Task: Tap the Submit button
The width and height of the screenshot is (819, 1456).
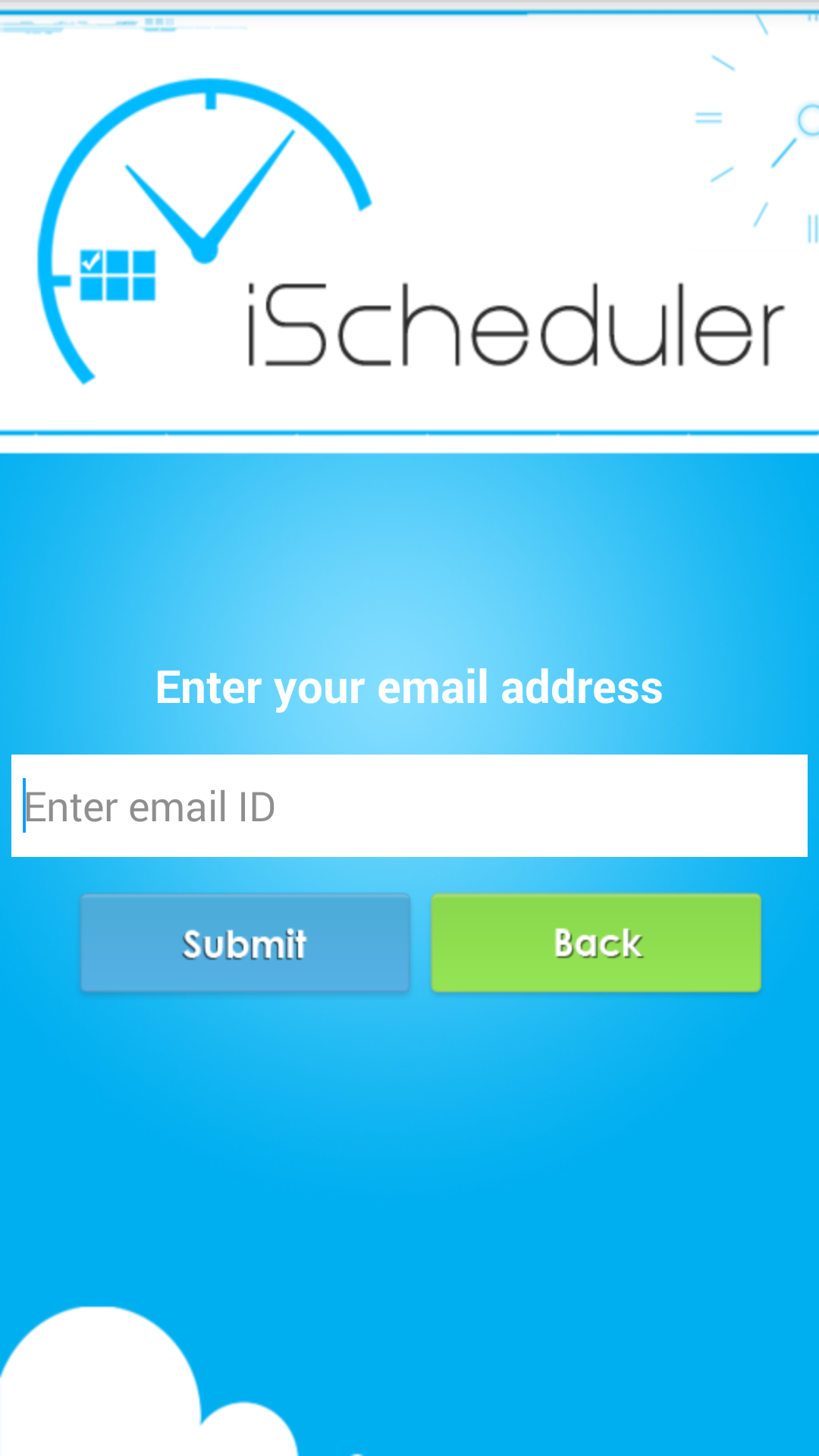Action: pyautogui.click(x=245, y=943)
